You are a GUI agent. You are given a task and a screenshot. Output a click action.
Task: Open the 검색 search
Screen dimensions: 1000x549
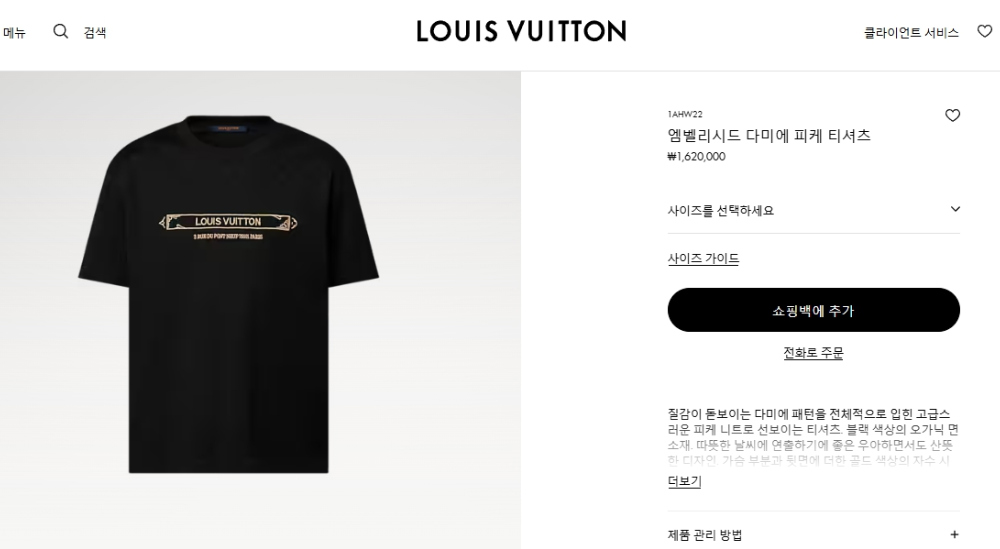pyautogui.click(x=80, y=32)
